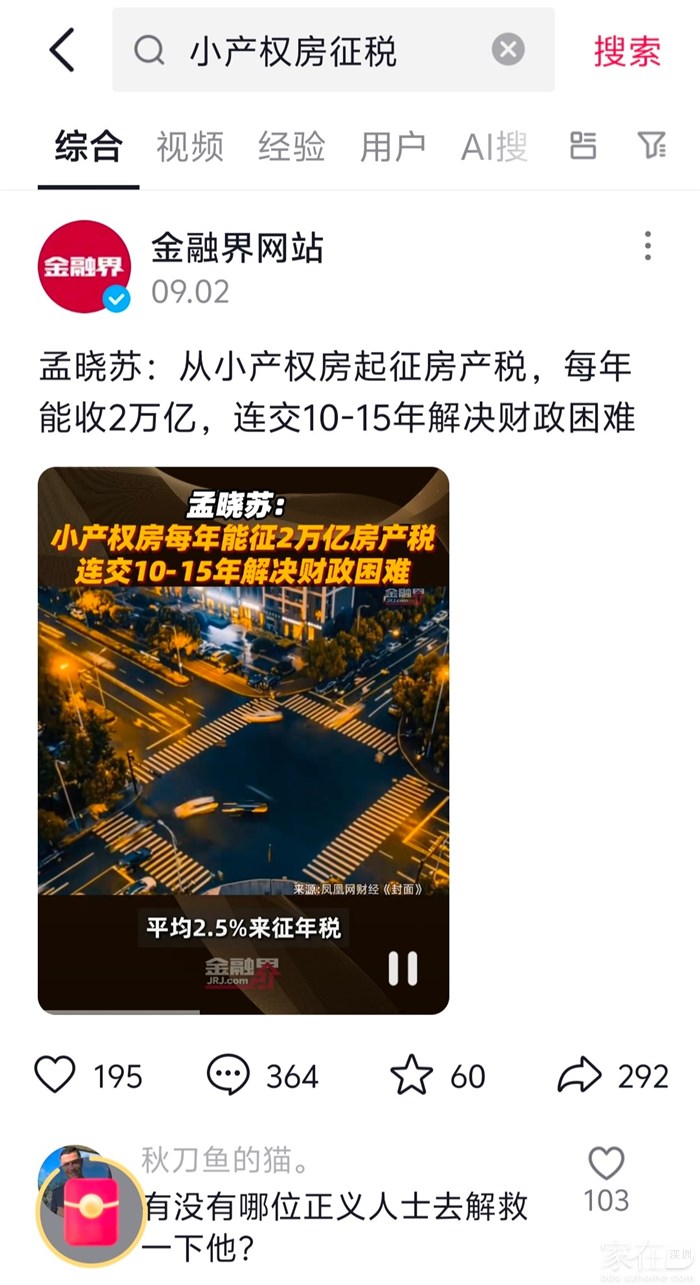Image resolution: width=700 pixels, height=1285 pixels.
Task: Open the search filter options
Action: [653, 146]
